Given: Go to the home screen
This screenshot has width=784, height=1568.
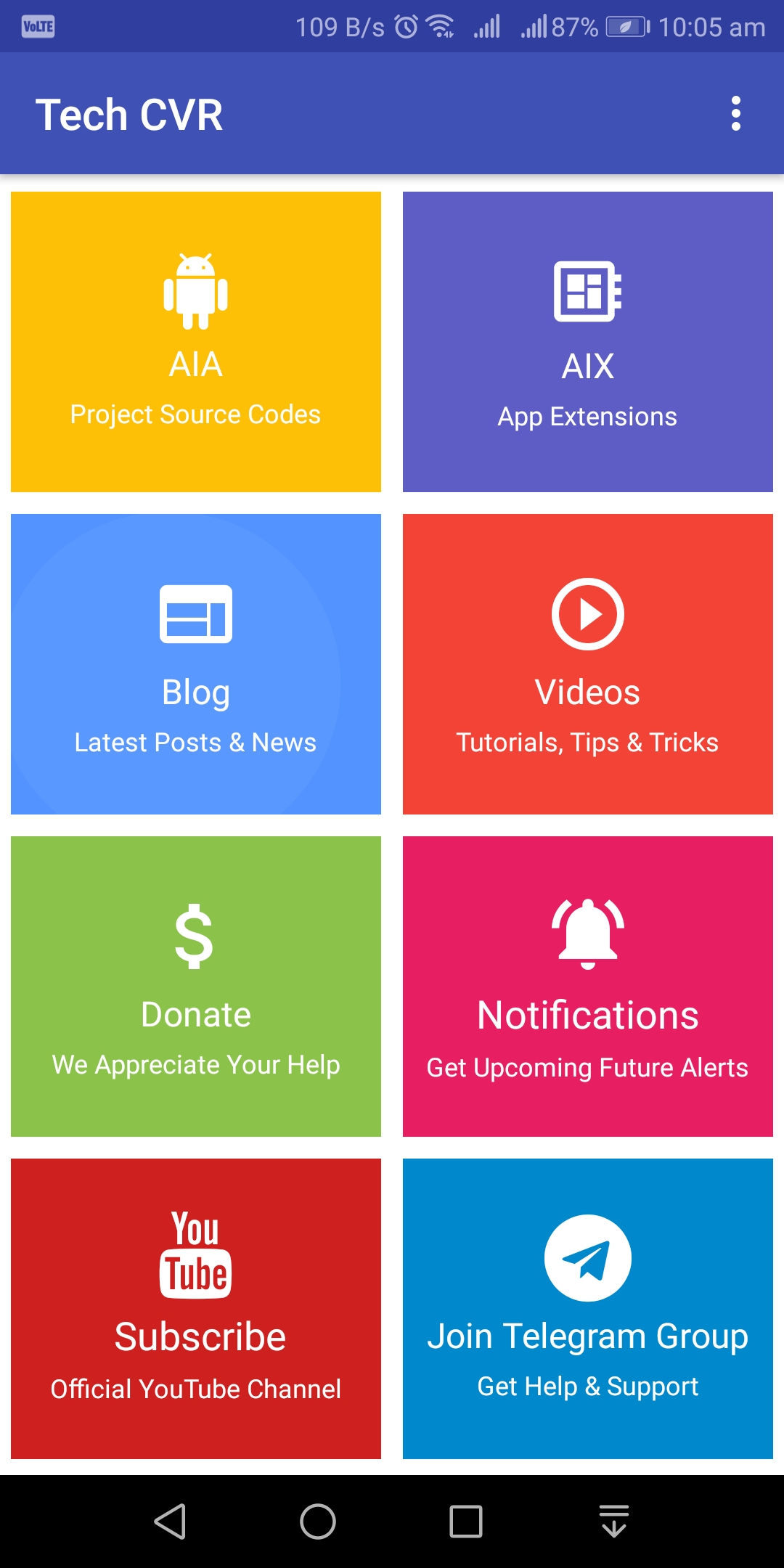Looking at the screenshot, I should (x=318, y=1521).
